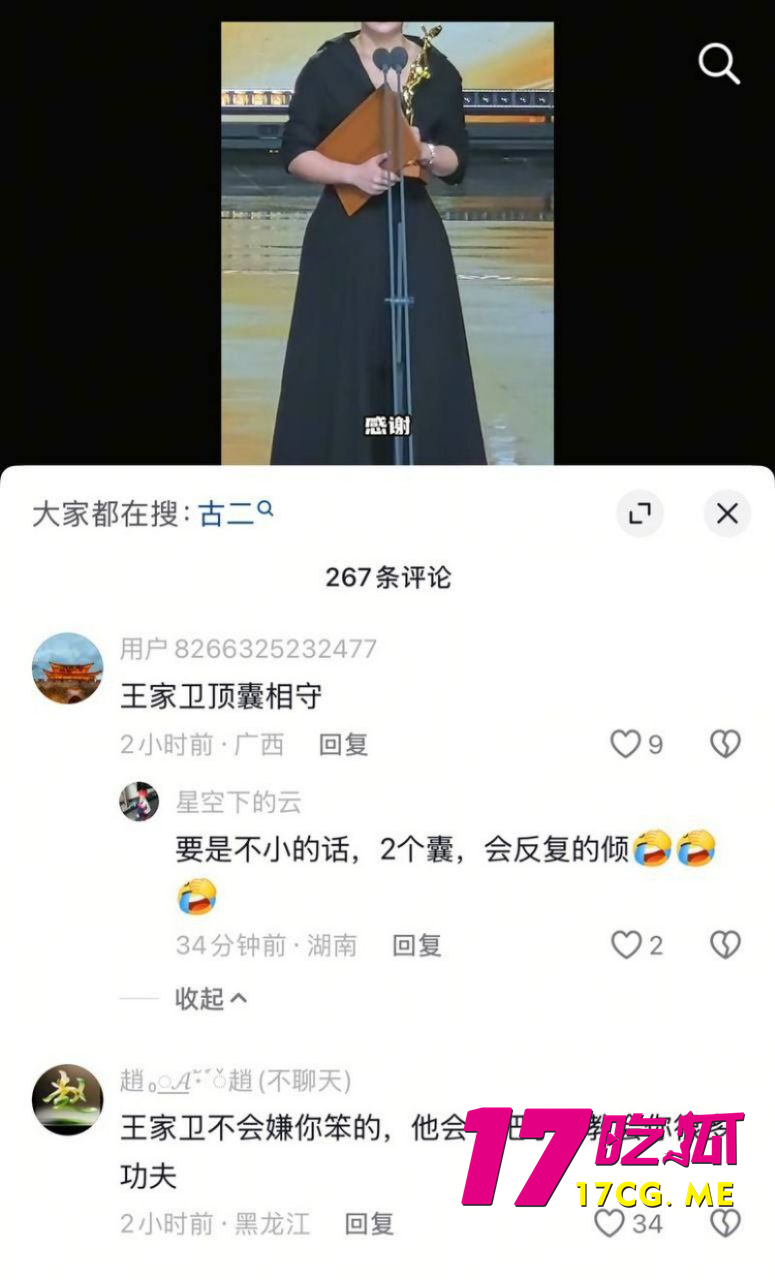Viewport: 775px width, 1280px height.
Task: Open profile of 用户8266325232477
Action: pos(67,668)
